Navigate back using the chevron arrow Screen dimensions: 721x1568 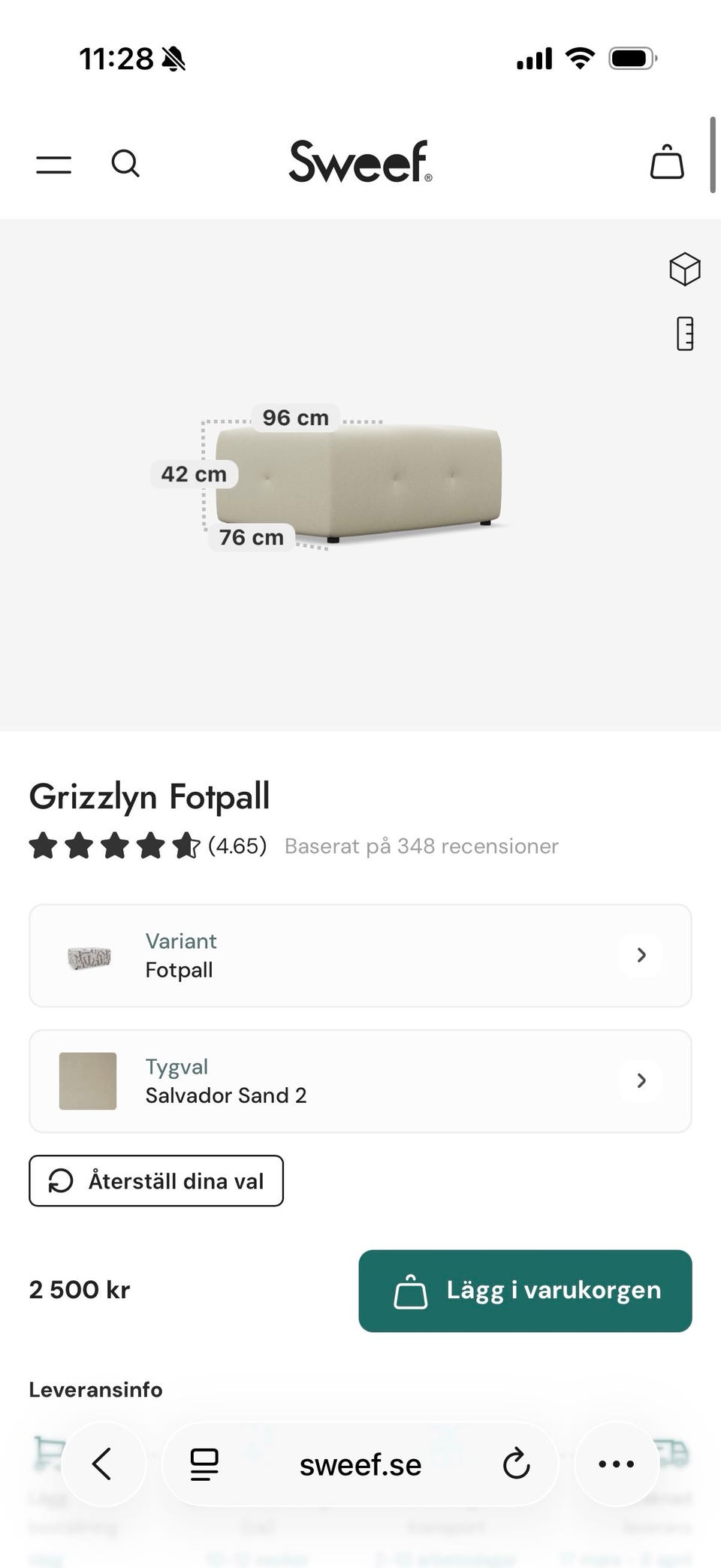tap(104, 1464)
